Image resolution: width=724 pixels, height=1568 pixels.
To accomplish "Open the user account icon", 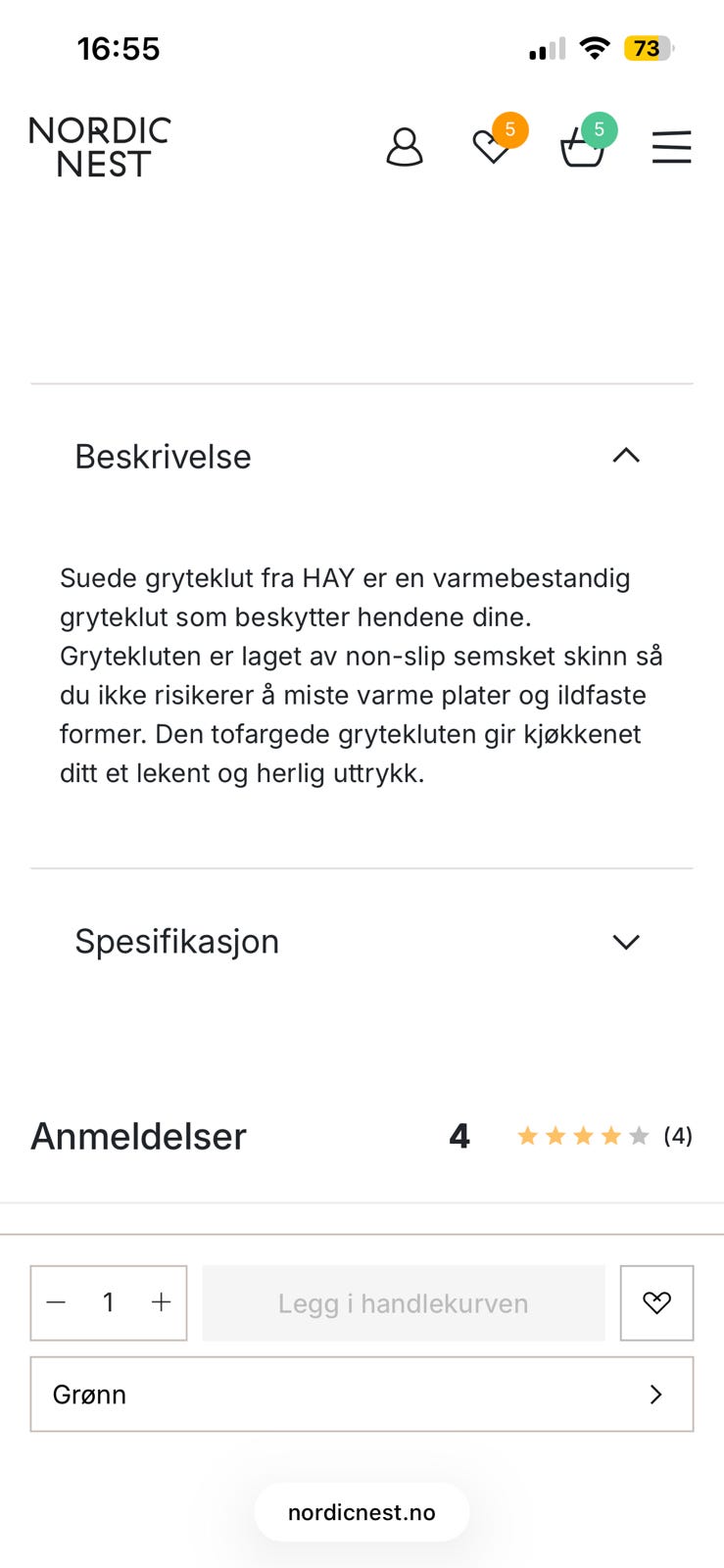I will point(404,148).
